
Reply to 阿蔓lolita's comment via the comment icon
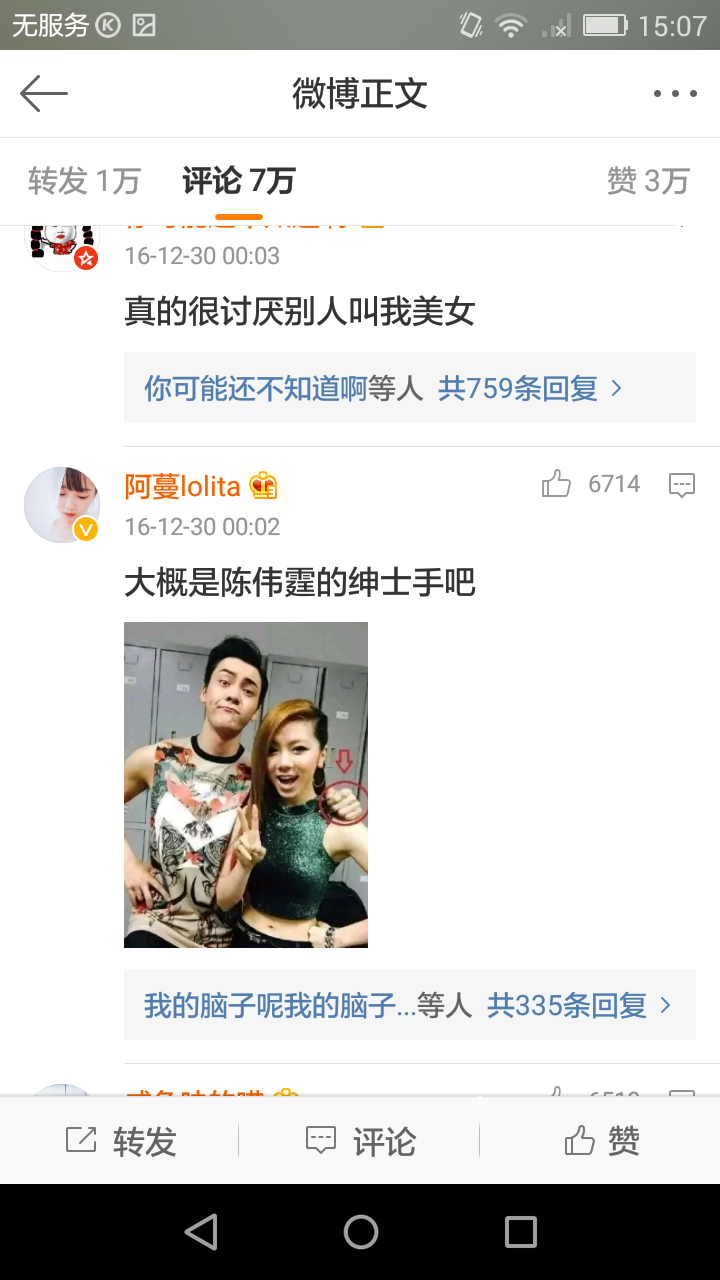[681, 485]
